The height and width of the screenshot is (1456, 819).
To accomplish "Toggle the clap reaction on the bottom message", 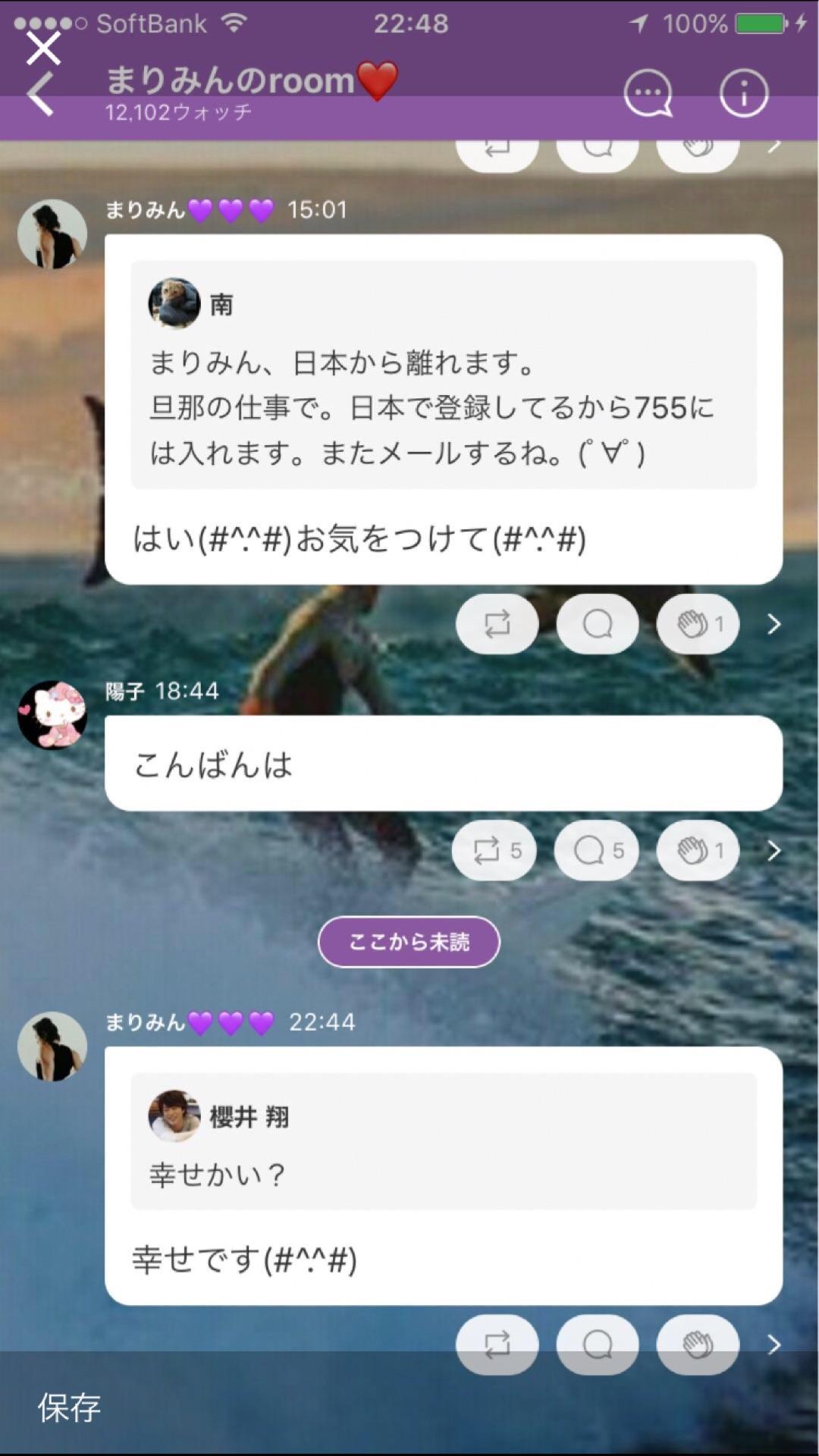I will [697, 1344].
